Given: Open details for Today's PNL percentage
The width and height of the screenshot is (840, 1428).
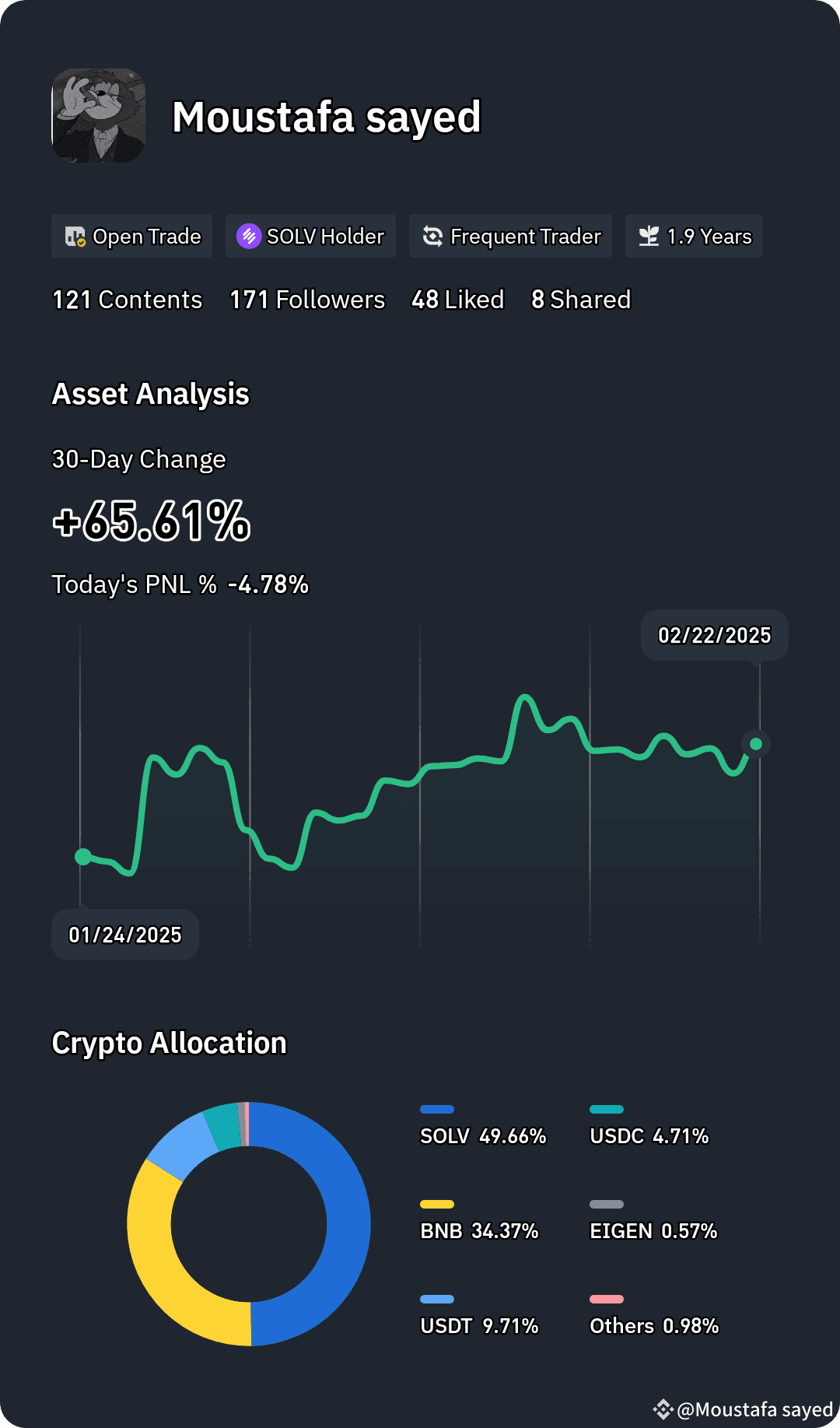Looking at the screenshot, I should click(268, 584).
